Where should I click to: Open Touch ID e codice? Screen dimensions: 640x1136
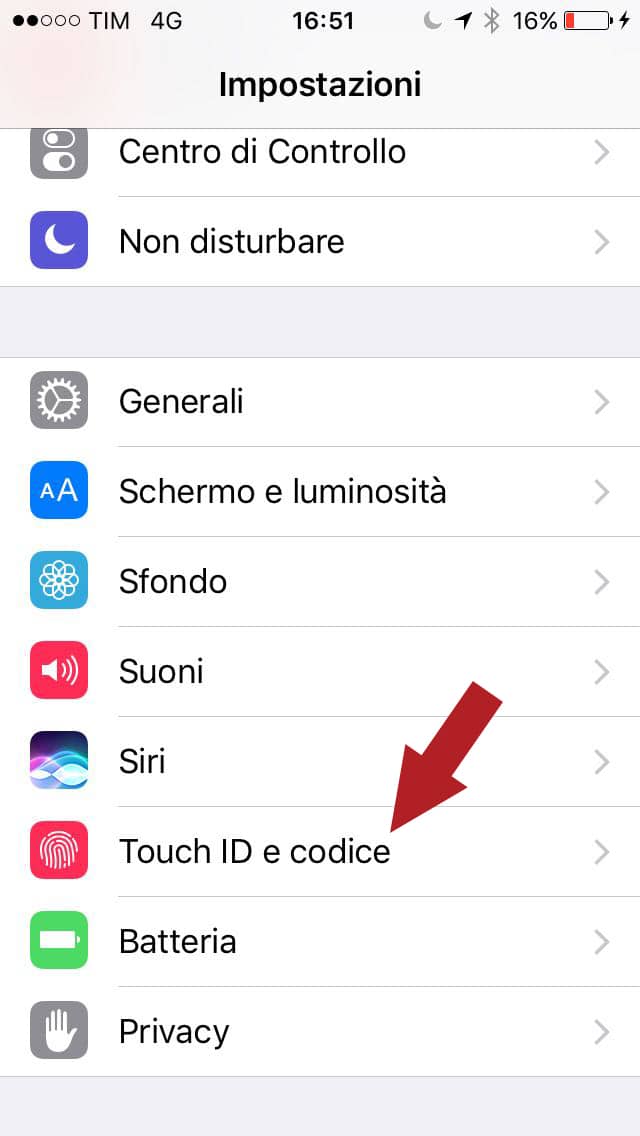click(x=254, y=852)
